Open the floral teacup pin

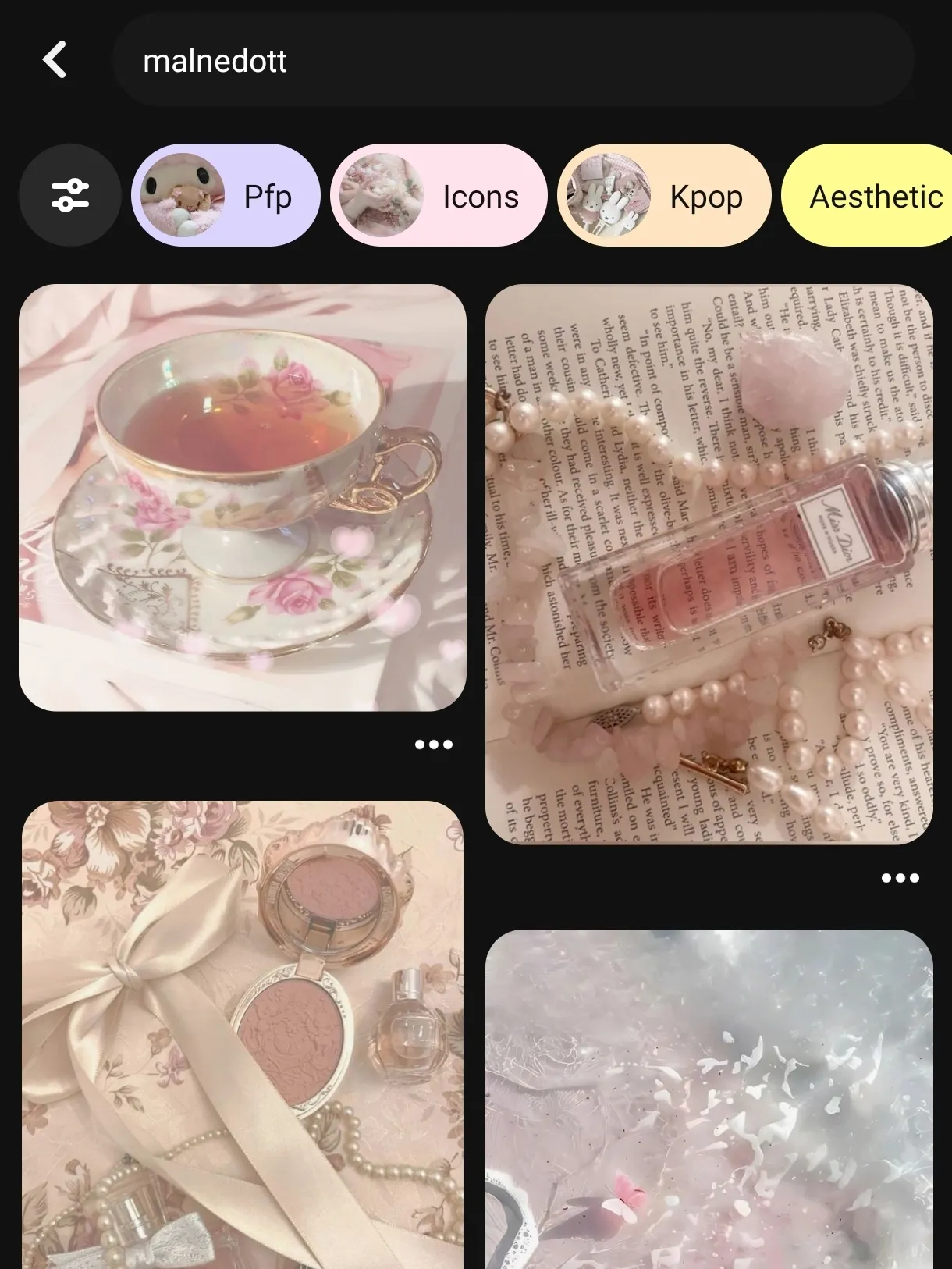[243, 497]
